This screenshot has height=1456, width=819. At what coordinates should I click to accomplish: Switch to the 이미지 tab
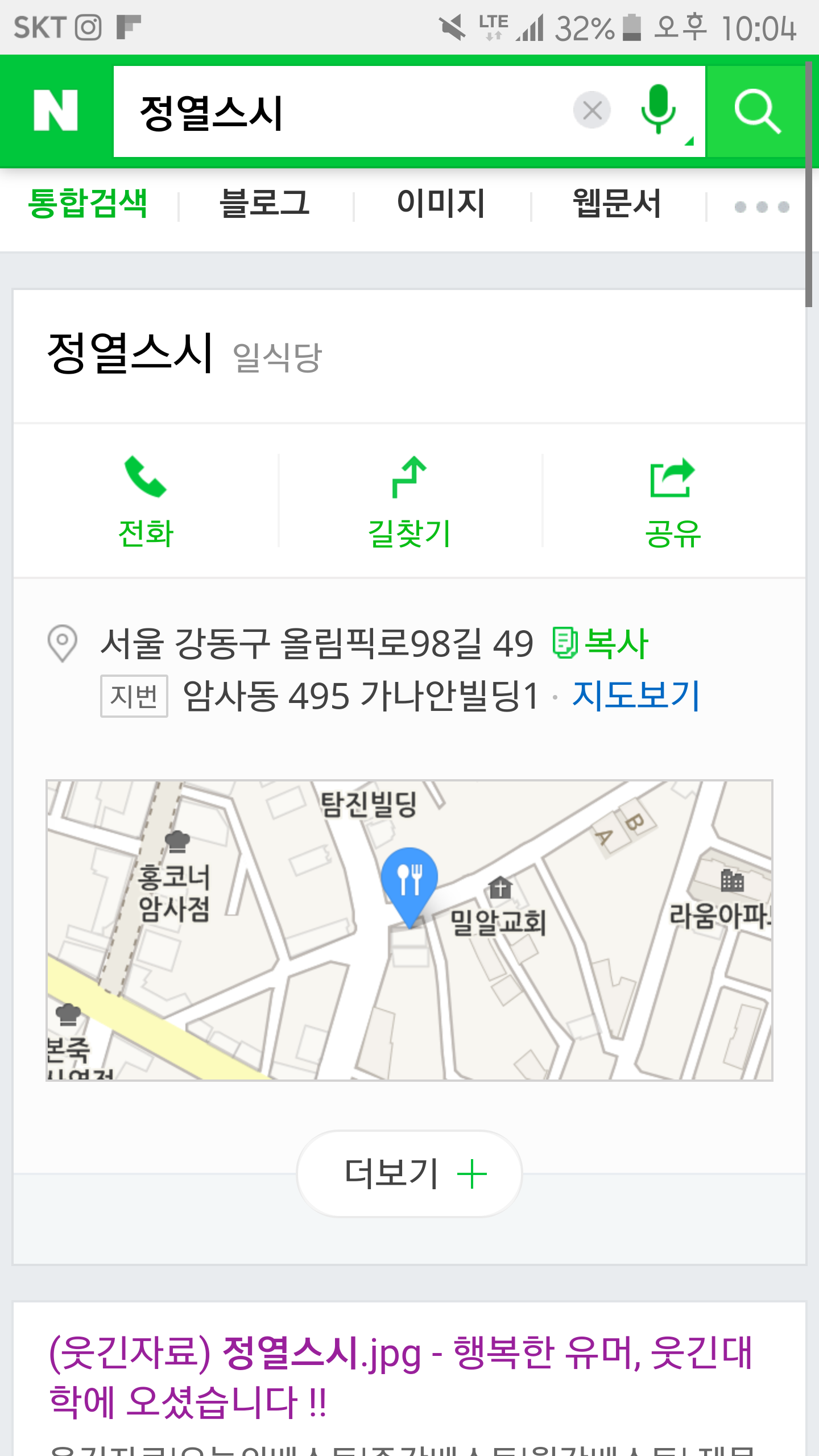(441, 204)
